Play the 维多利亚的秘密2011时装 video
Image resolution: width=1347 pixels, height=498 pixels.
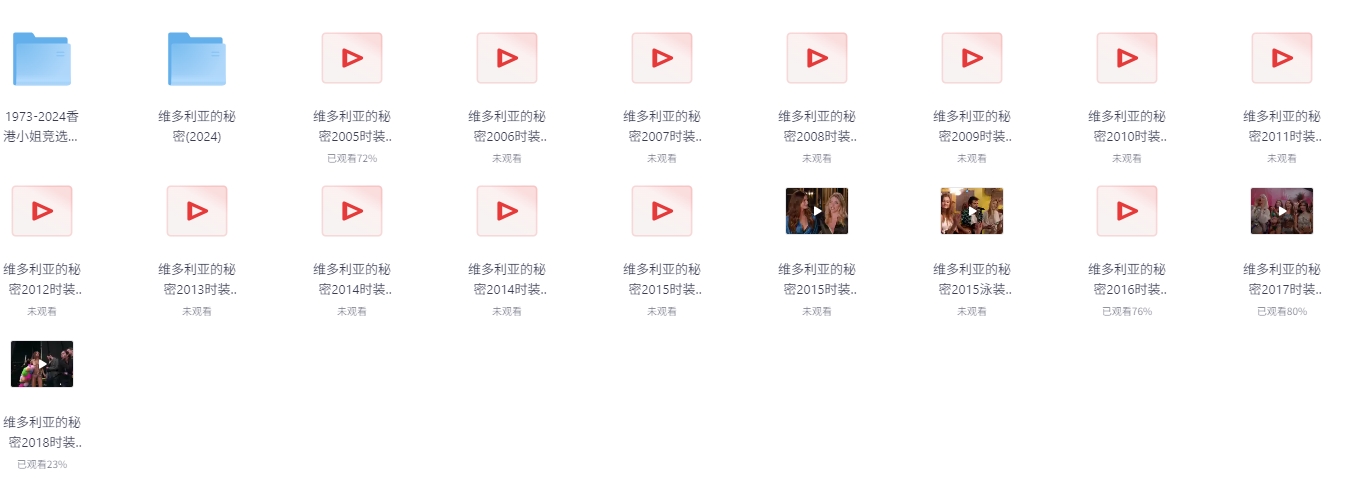click(1282, 58)
